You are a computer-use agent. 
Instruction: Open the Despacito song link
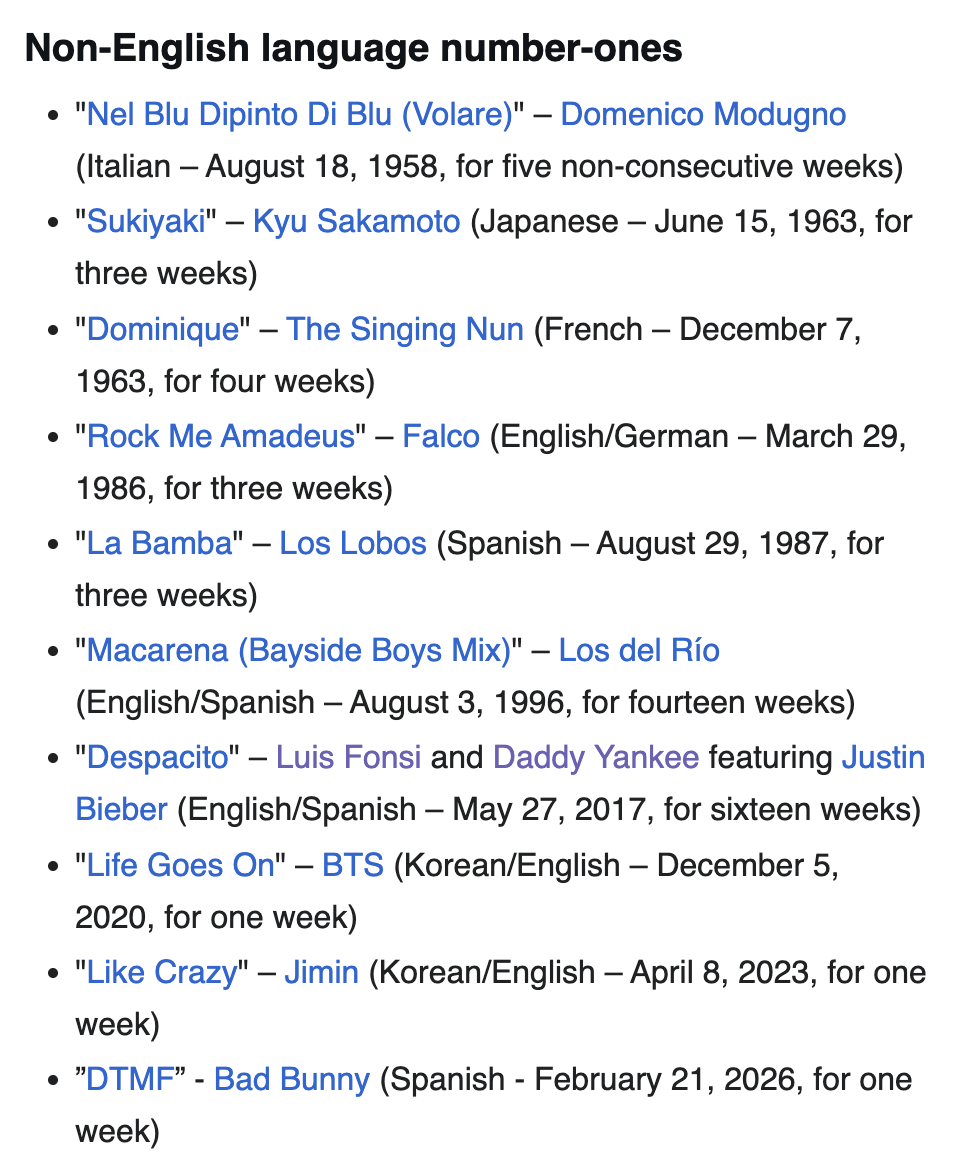[158, 757]
